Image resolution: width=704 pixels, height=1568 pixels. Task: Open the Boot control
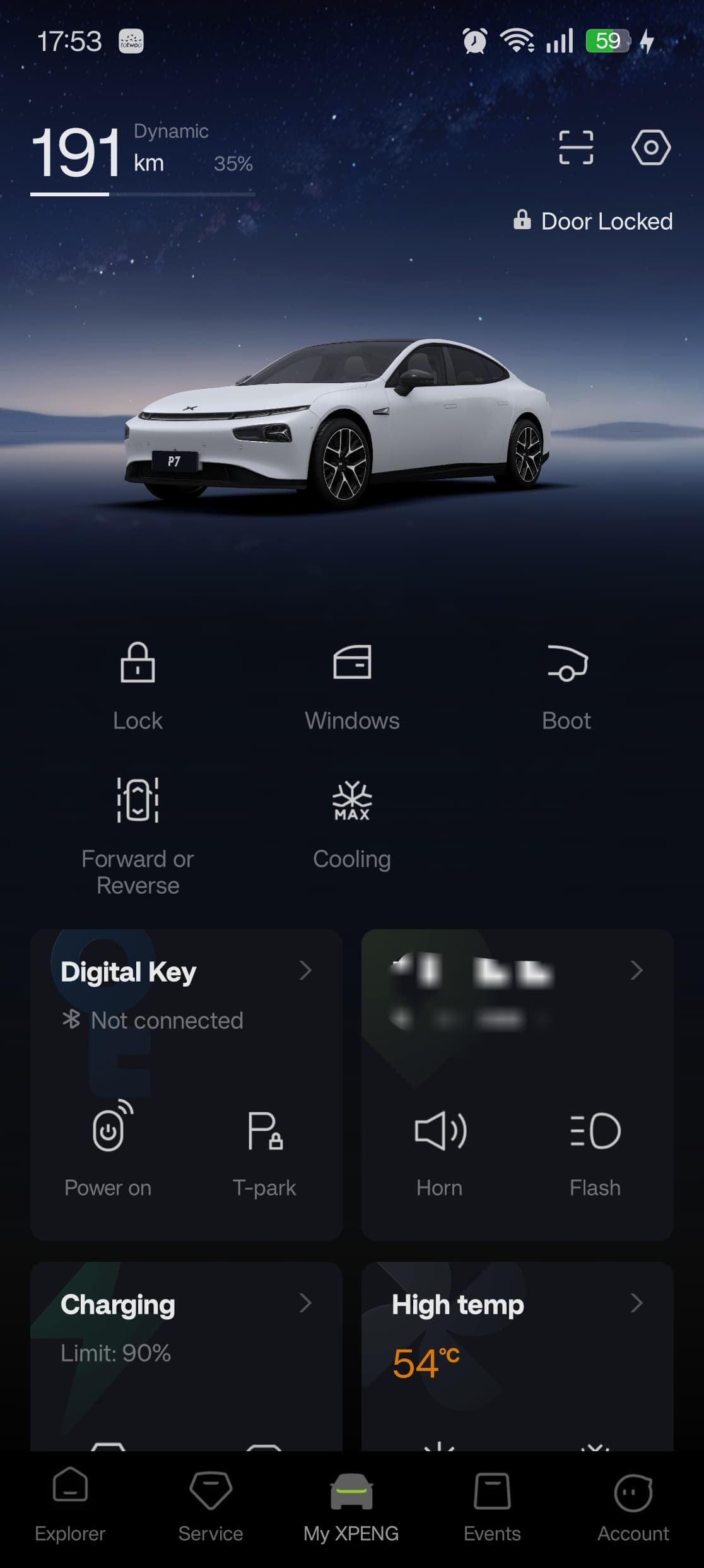pos(566,686)
